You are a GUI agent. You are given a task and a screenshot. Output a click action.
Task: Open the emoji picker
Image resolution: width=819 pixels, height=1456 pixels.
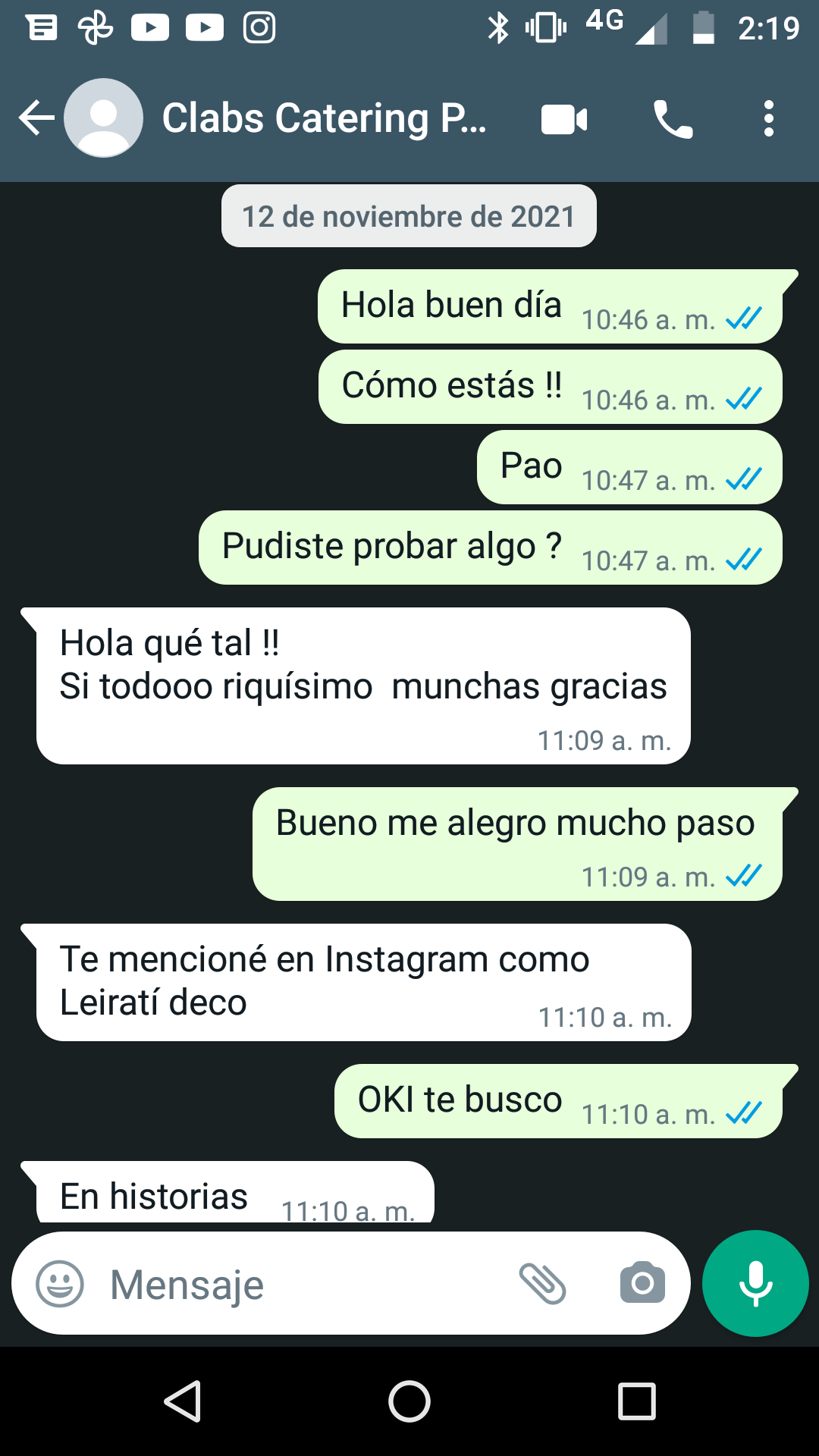[x=60, y=1284]
